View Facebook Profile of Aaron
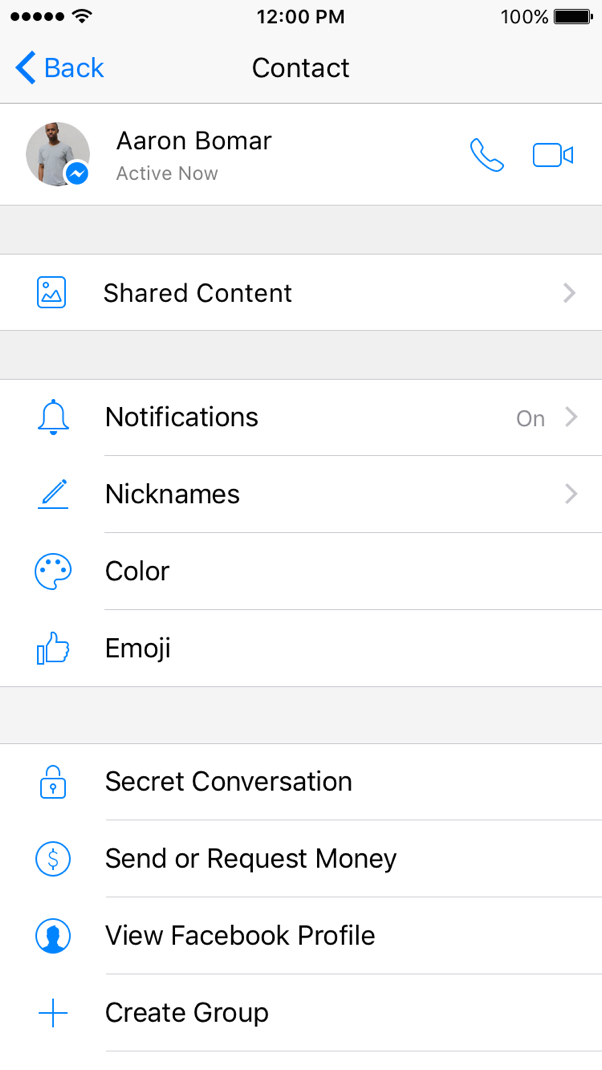The width and height of the screenshot is (602, 1070). 300,935
